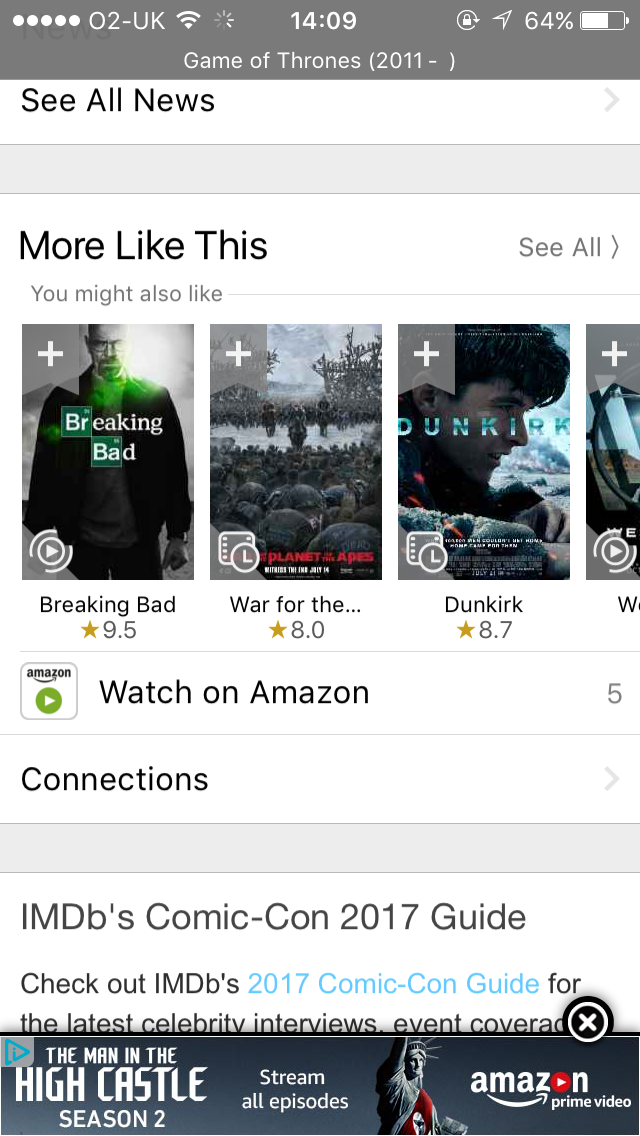Add Breaking Bad to watchlist

(x=51, y=354)
